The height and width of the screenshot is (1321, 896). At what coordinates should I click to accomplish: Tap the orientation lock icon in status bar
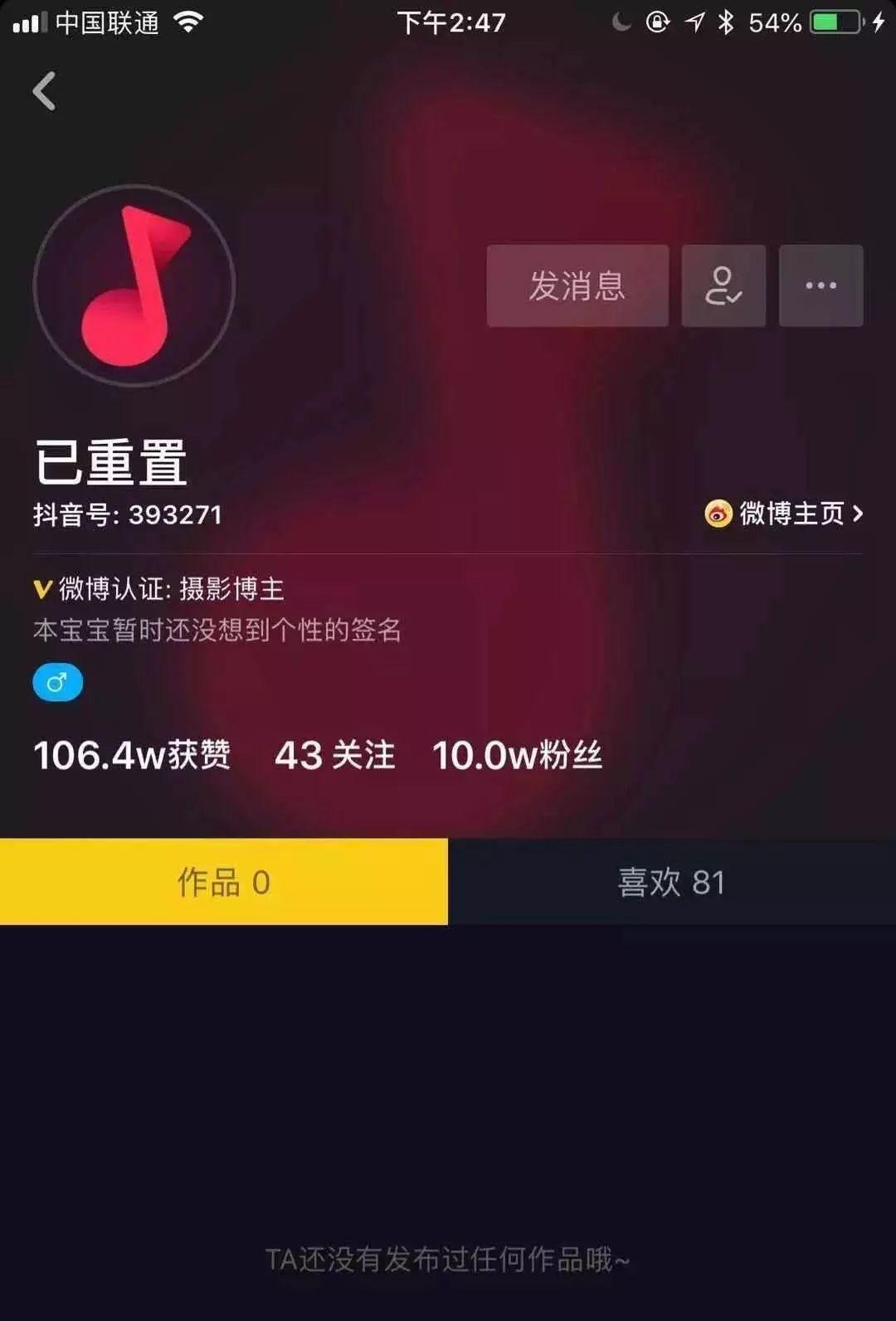click(x=657, y=22)
